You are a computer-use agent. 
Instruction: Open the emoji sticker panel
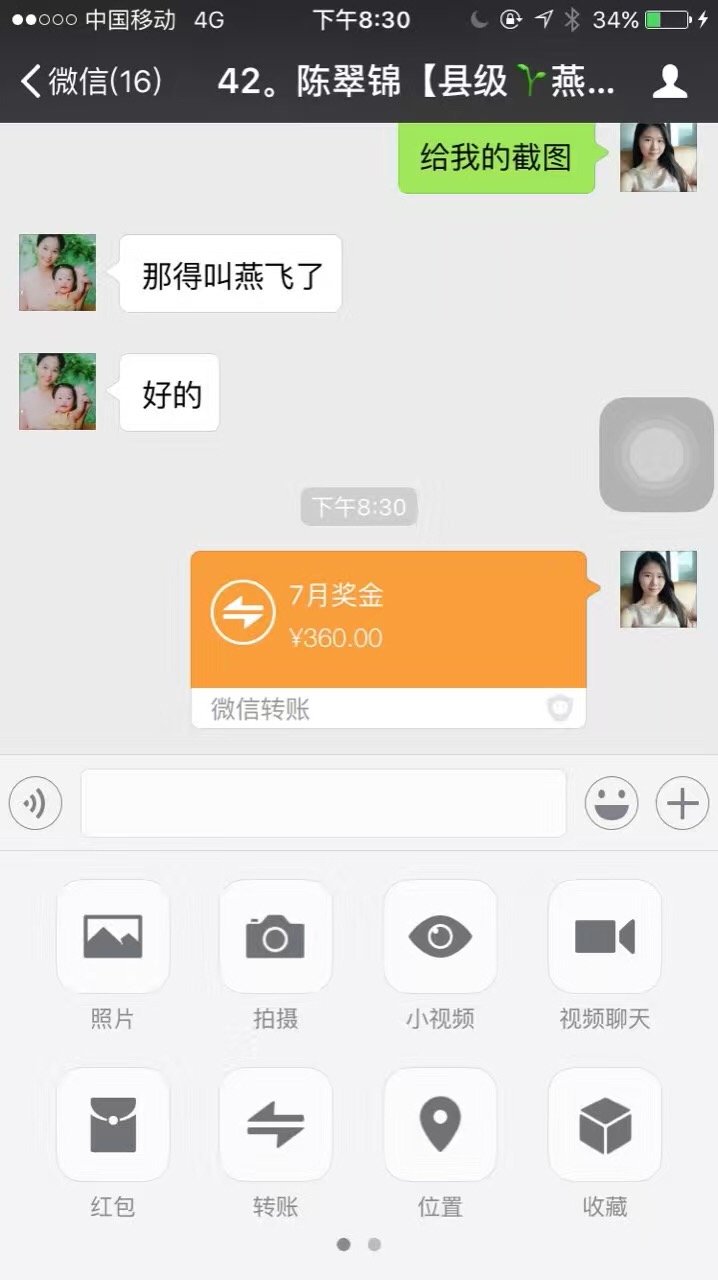(x=611, y=803)
